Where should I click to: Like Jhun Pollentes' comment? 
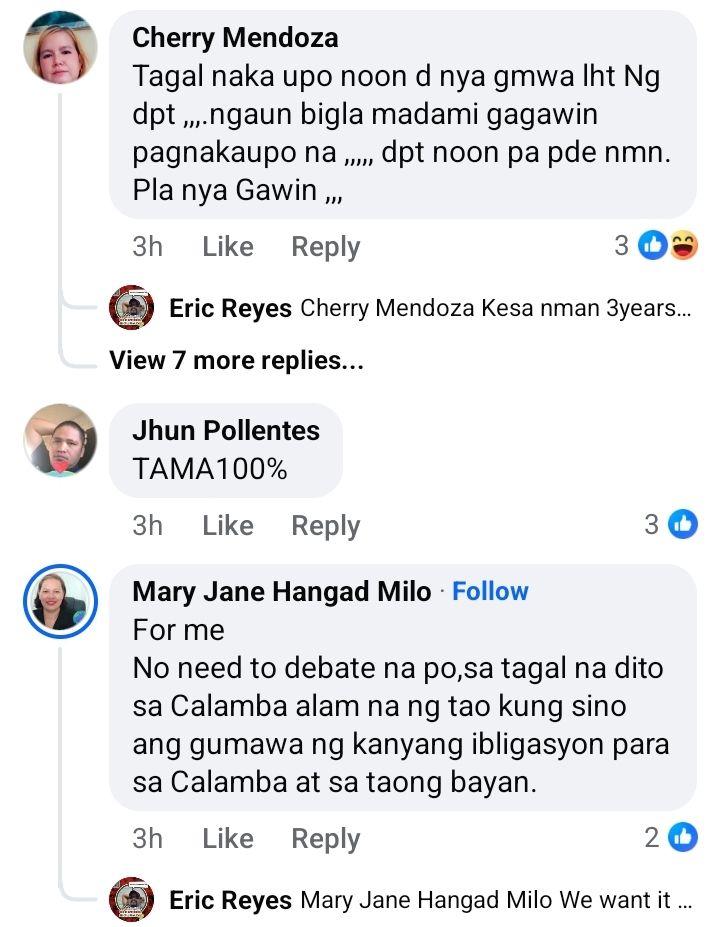click(227, 526)
